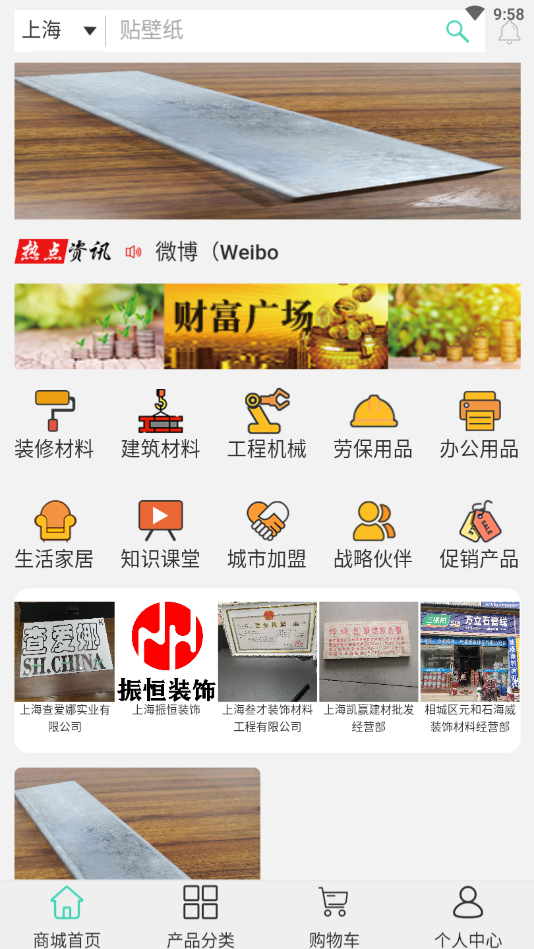The width and height of the screenshot is (534, 949).
Task: Open shop 上海振恒装饰
Action: 166,661
